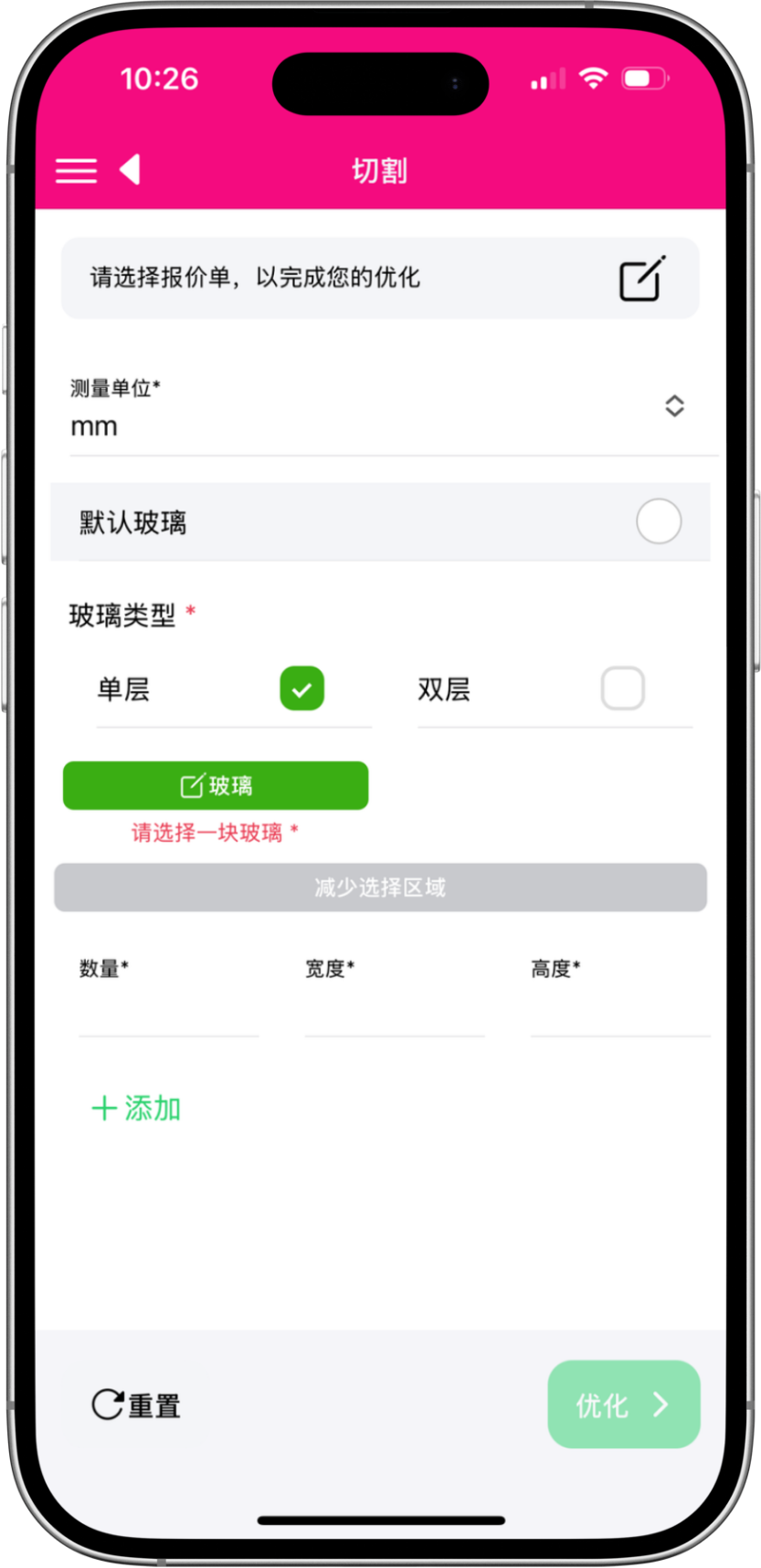Reset the form with 重置

tap(137, 1405)
